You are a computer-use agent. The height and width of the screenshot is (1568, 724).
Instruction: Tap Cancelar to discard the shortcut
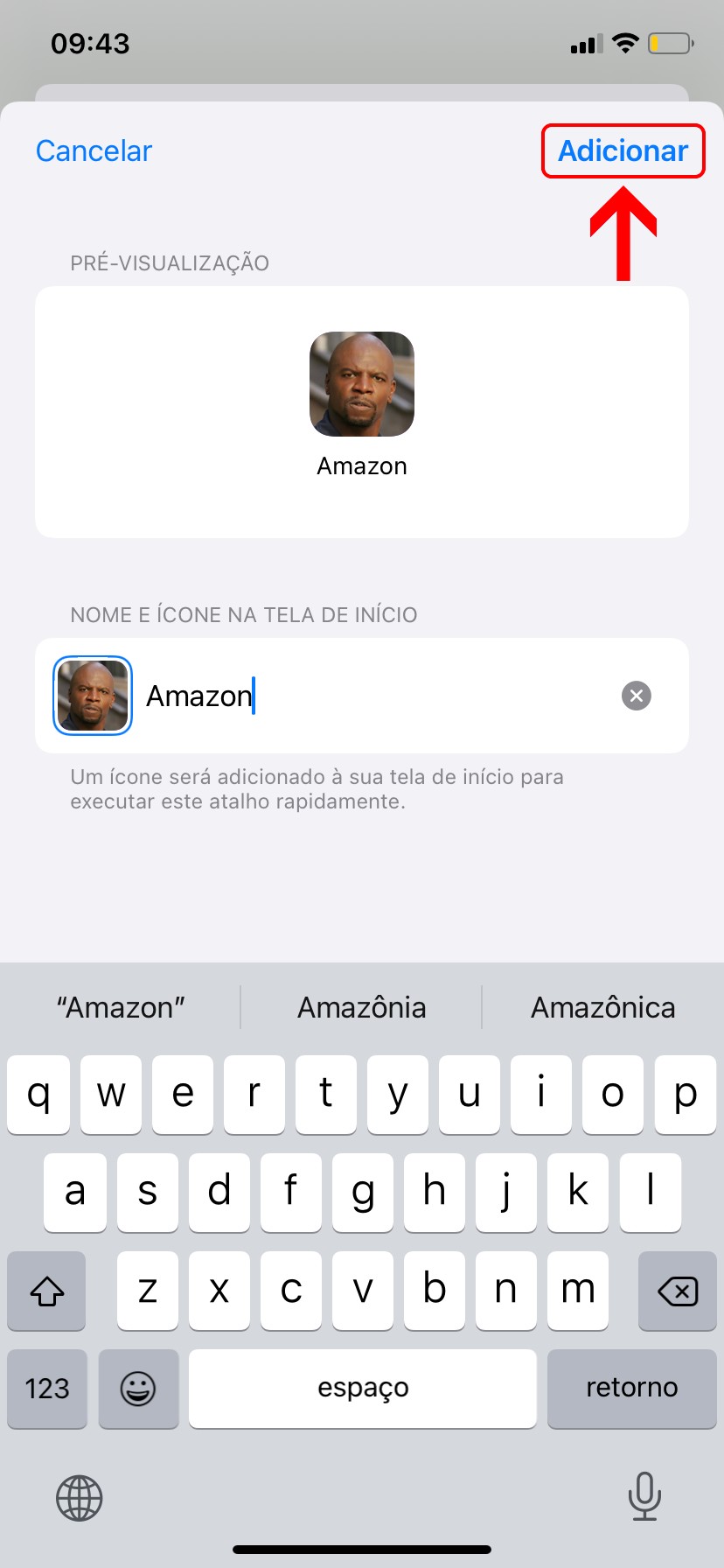tap(94, 151)
